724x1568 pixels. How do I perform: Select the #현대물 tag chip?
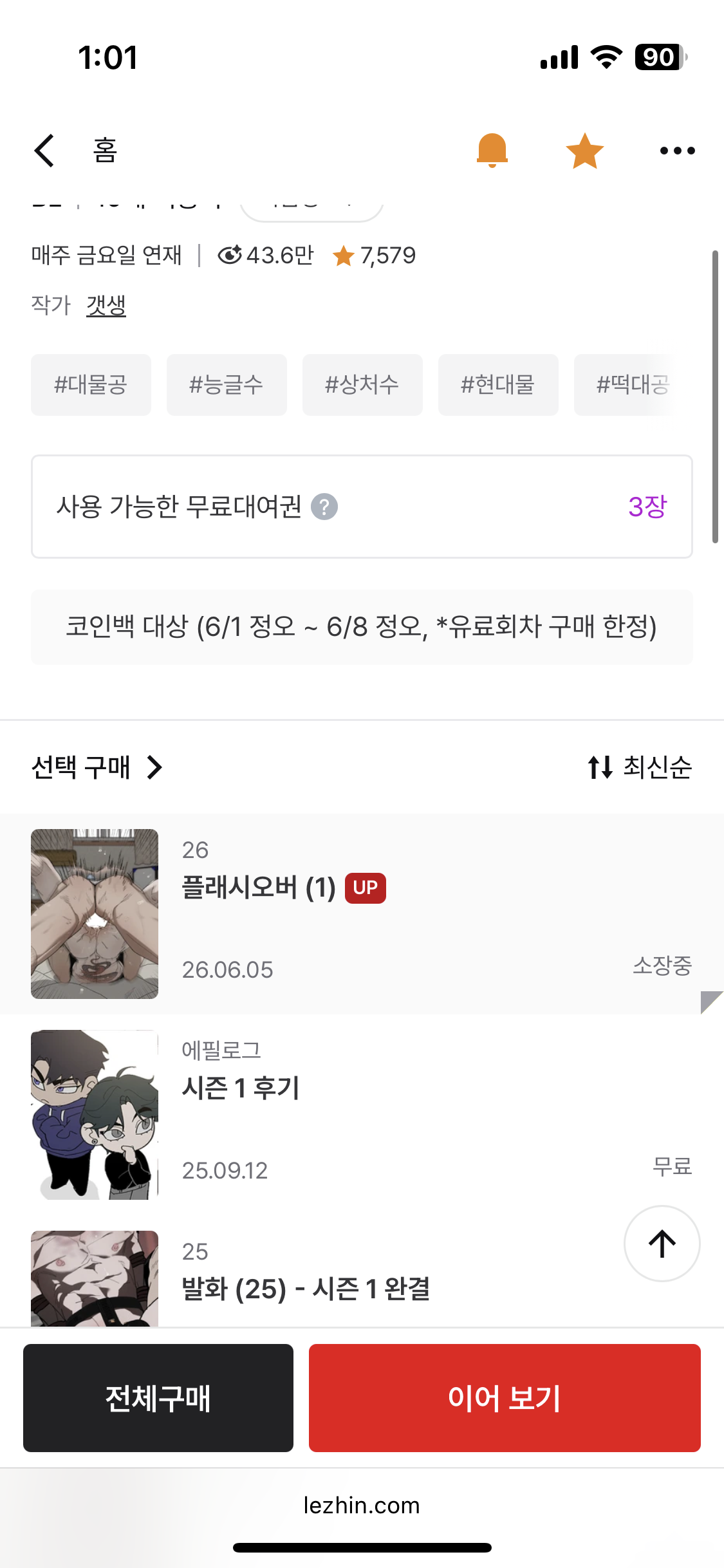point(498,385)
